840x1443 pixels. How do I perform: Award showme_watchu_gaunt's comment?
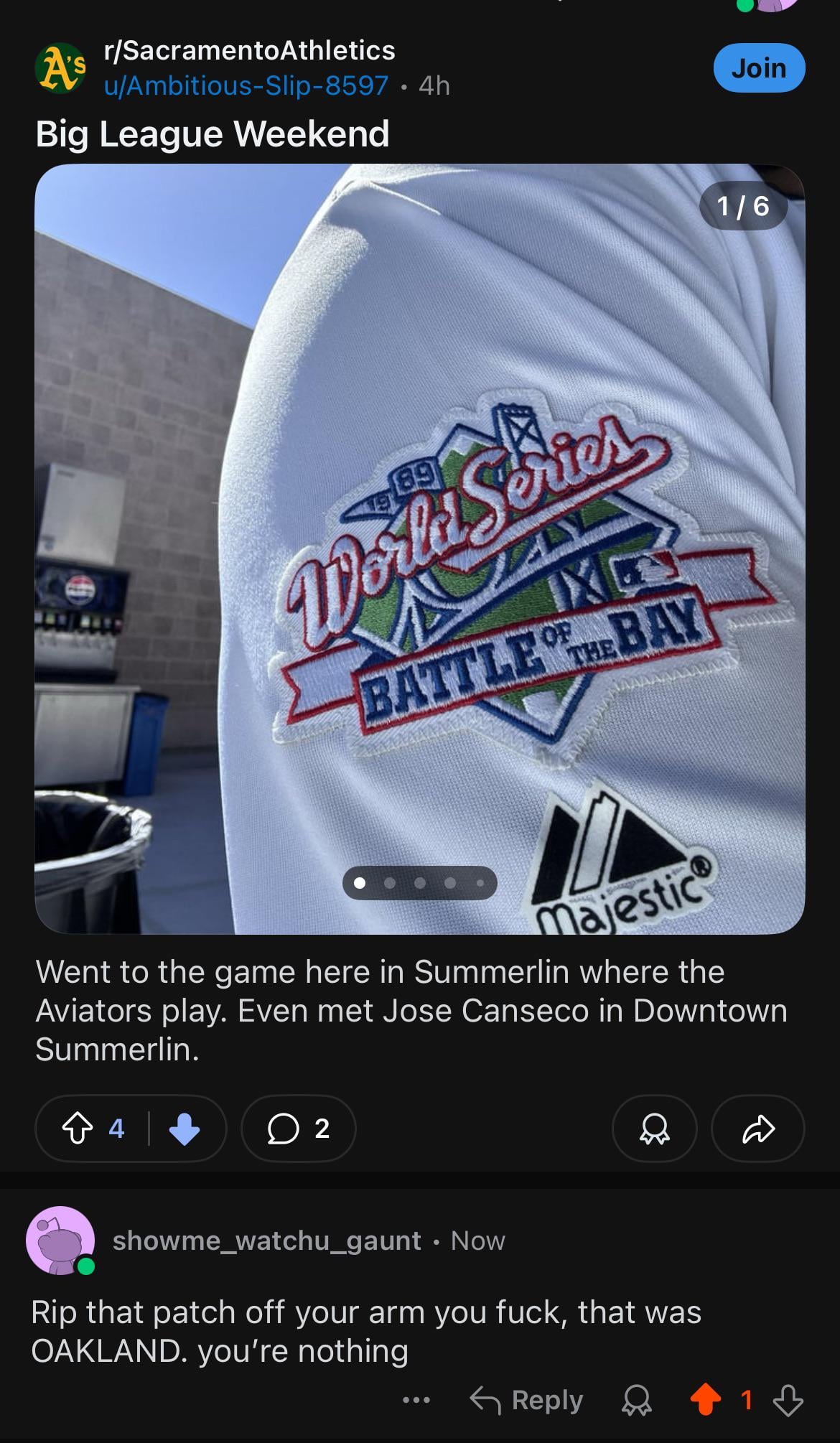[x=637, y=1400]
